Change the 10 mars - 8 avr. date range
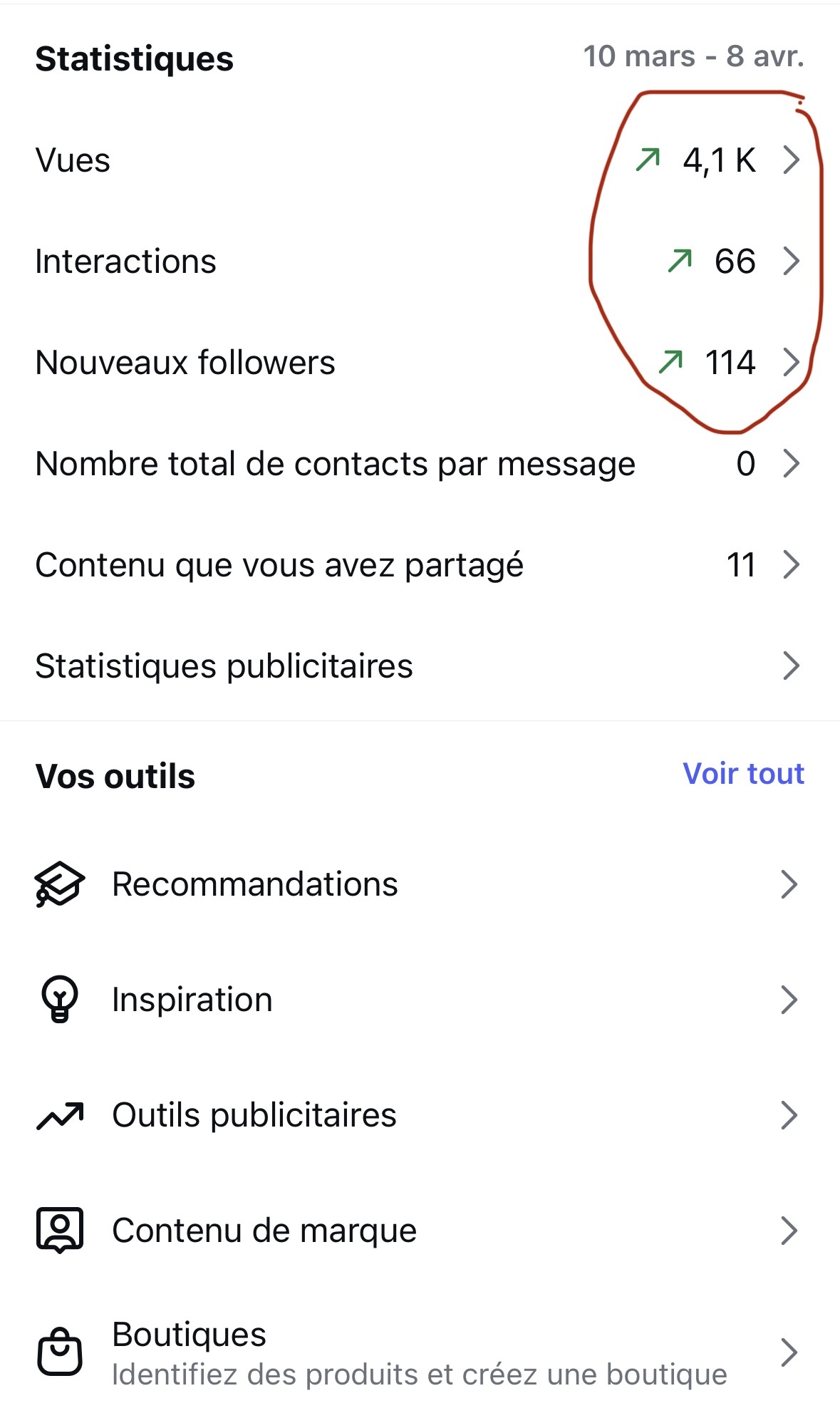This screenshot has height=1413, width=840. [693, 56]
